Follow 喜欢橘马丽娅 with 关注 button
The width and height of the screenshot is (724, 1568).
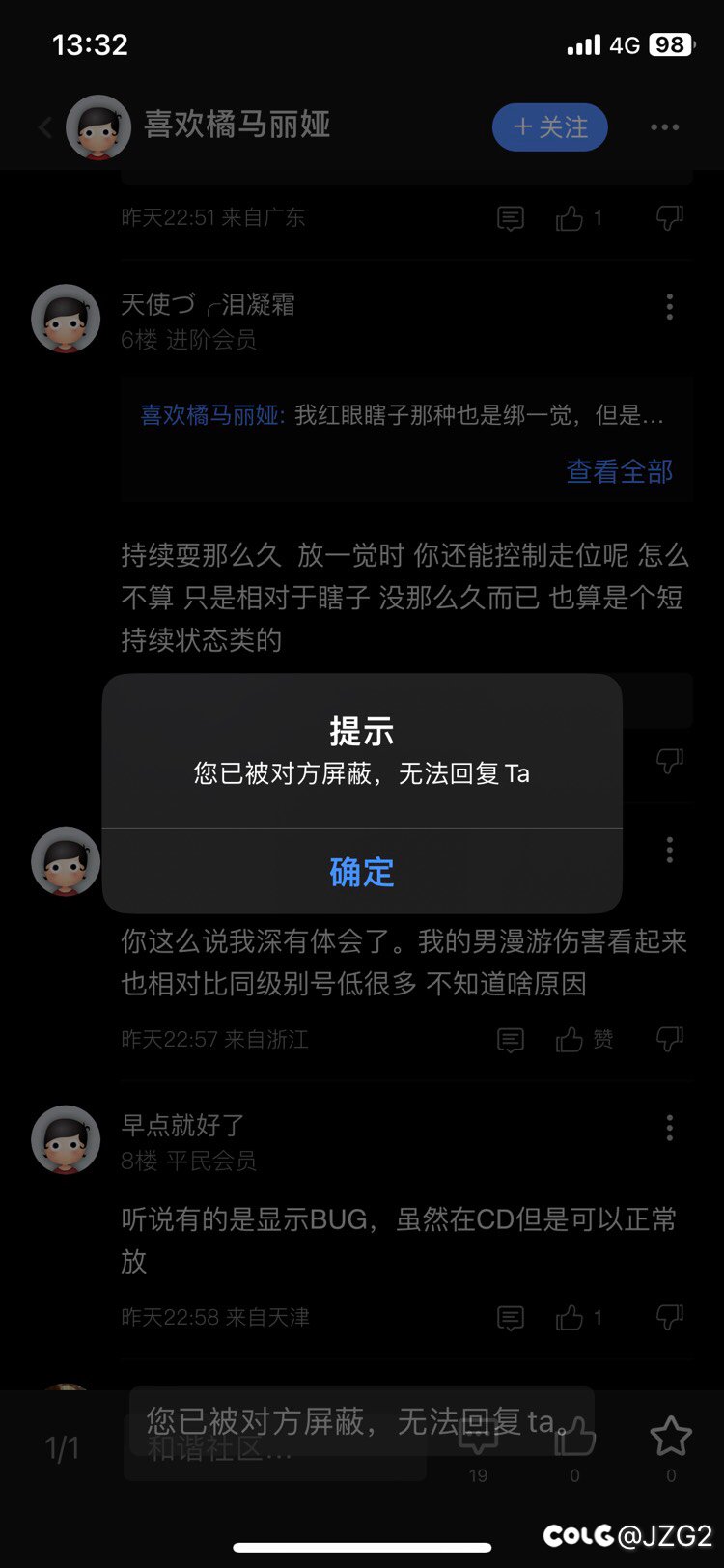[550, 127]
